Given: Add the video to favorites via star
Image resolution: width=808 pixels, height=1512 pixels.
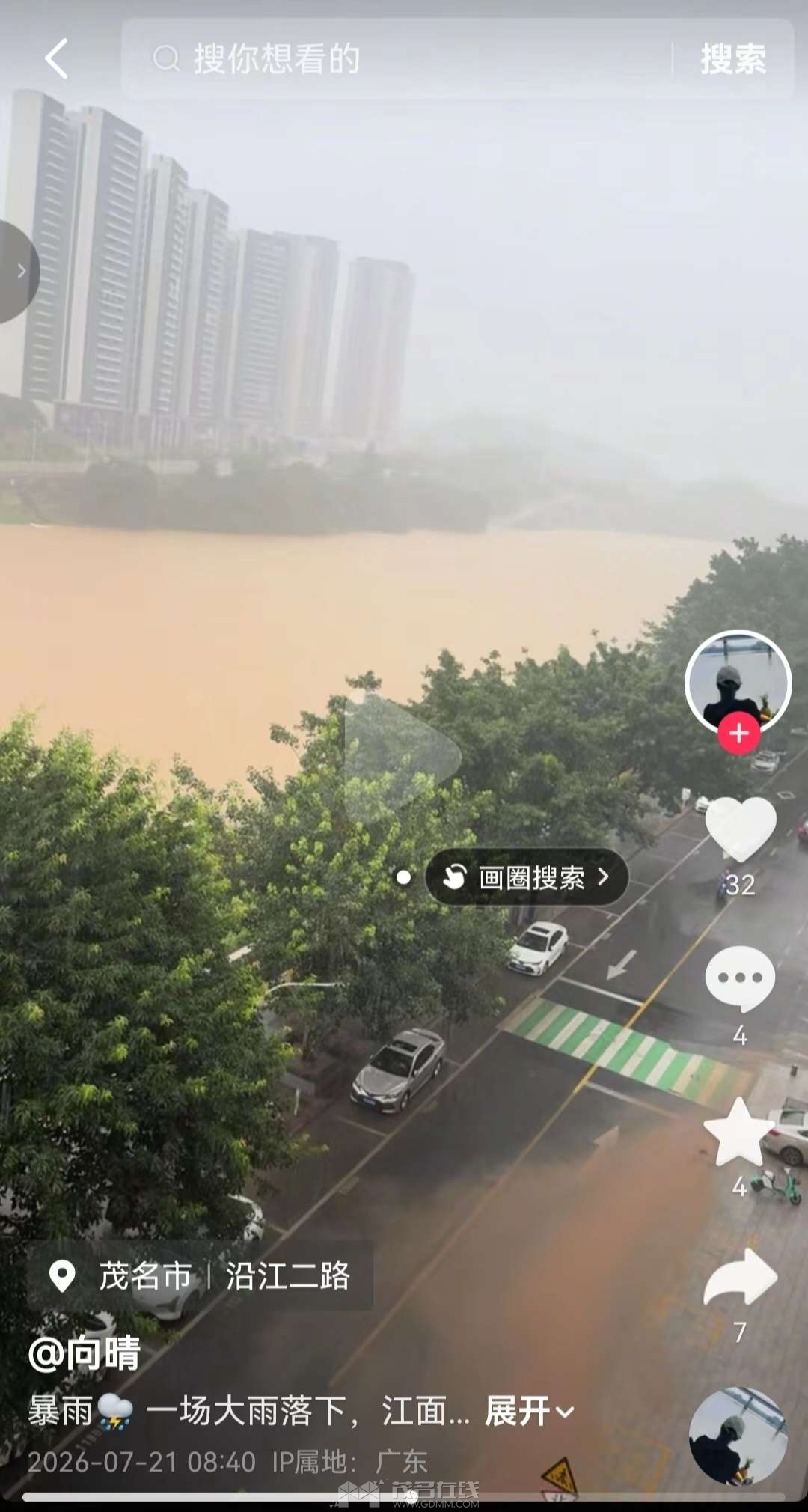Looking at the screenshot, I should click(x=739, y=1133).
